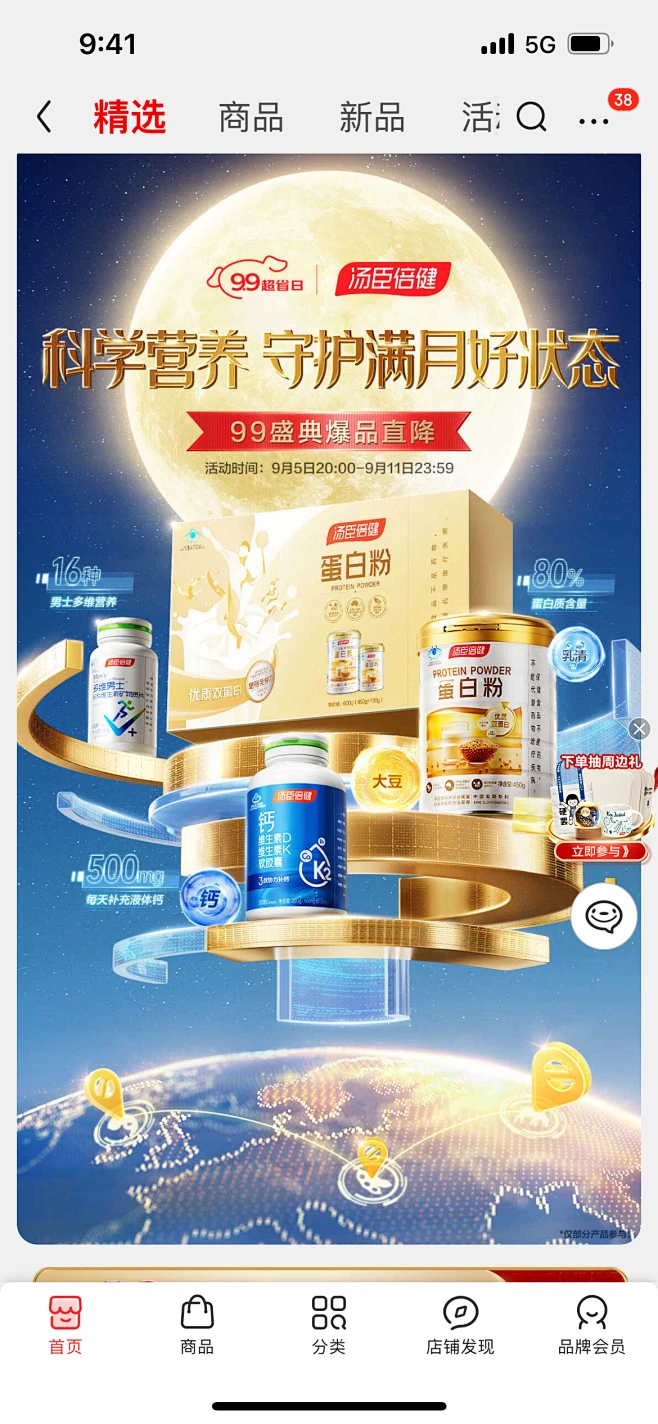The height and width of the screenshot is (1424, 658).
Task: Open the 店铺发现 bottom tab
Action: [x=460, y=1324]
